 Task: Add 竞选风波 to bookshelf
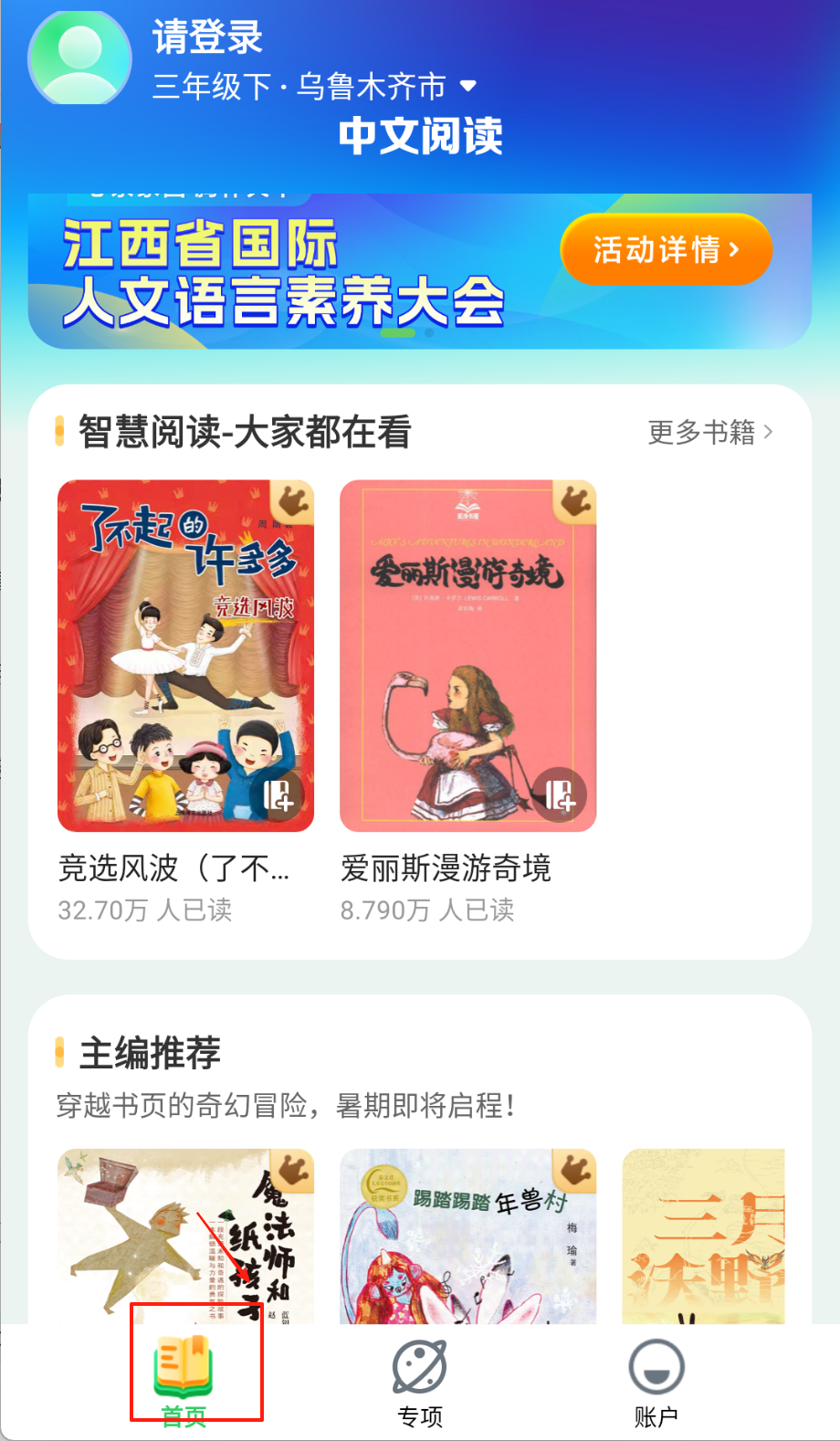pos(278,794)
